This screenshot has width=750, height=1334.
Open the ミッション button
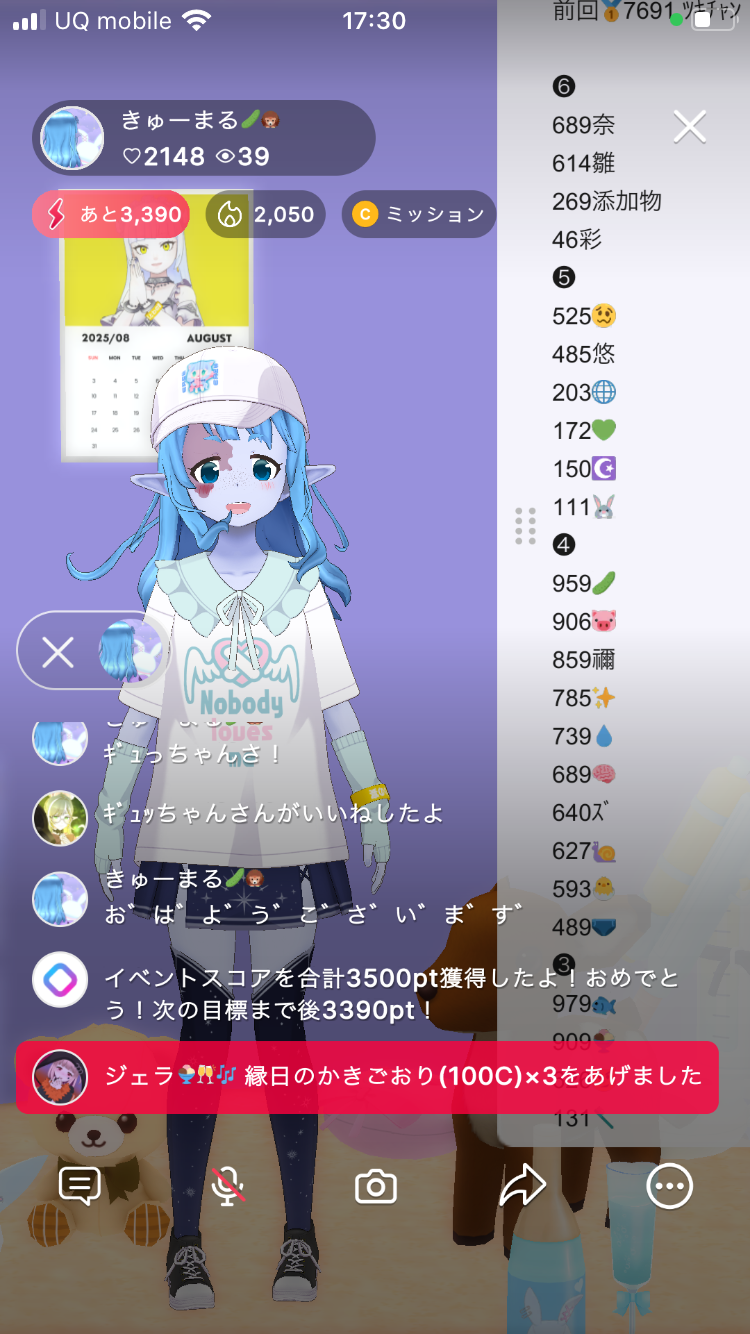tap(419, 214)
